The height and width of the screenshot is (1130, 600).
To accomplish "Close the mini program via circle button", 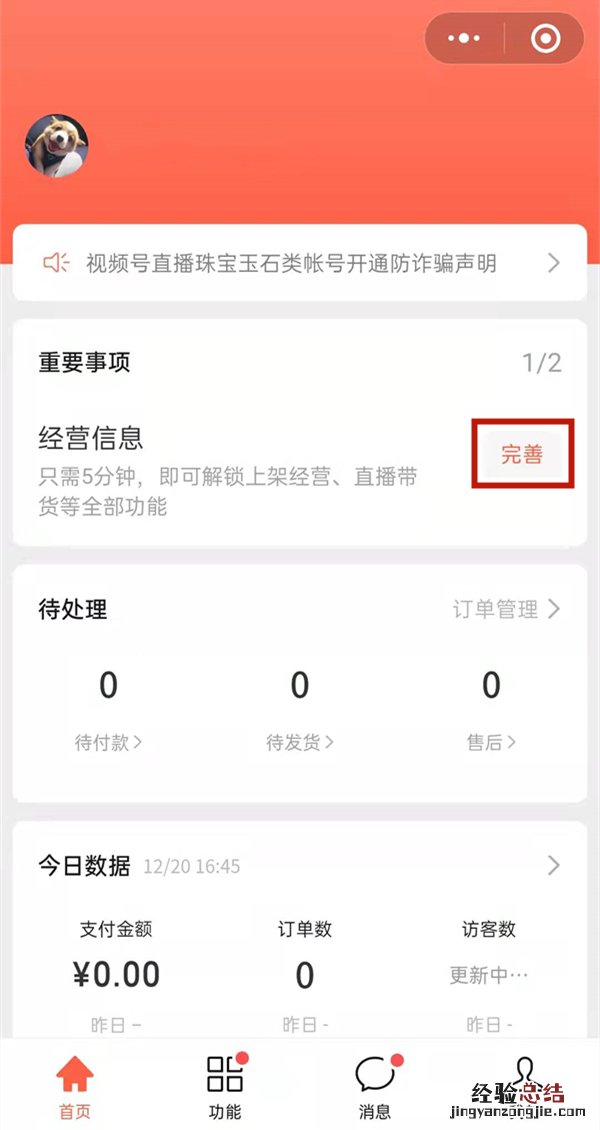I will [545, 39].
